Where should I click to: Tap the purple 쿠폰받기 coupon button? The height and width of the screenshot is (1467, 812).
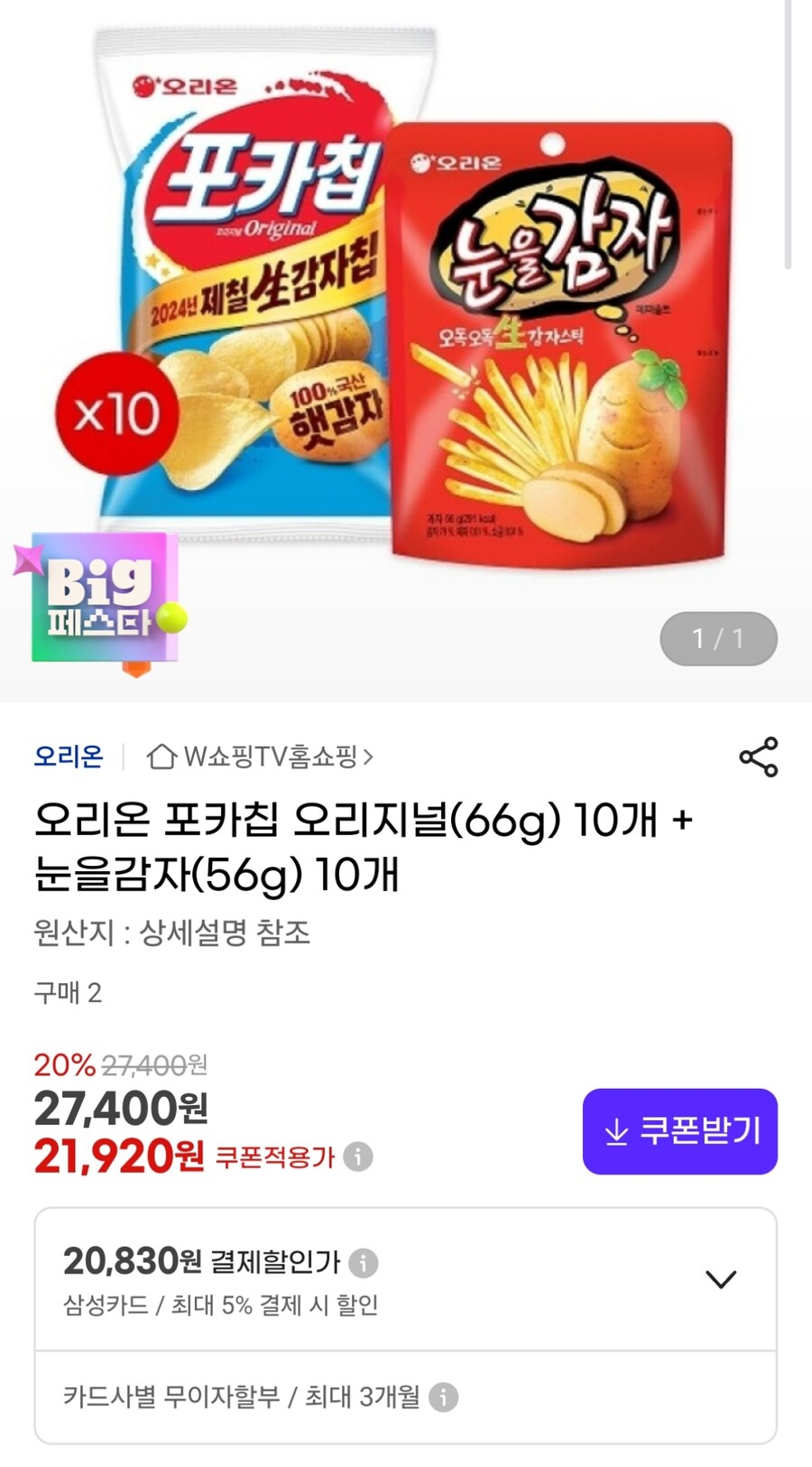click(678, 1131)
